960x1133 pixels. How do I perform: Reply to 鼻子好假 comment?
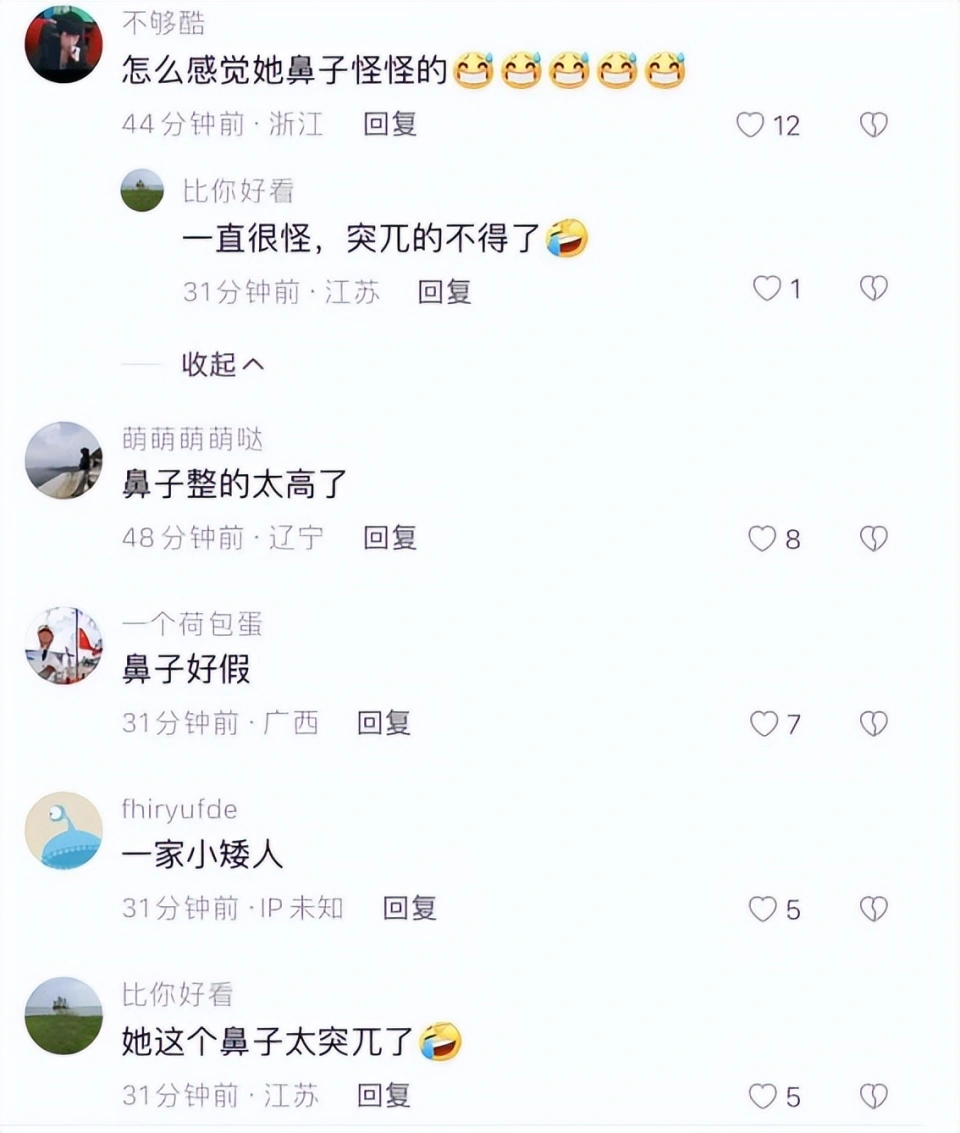[x=384, y=722]
